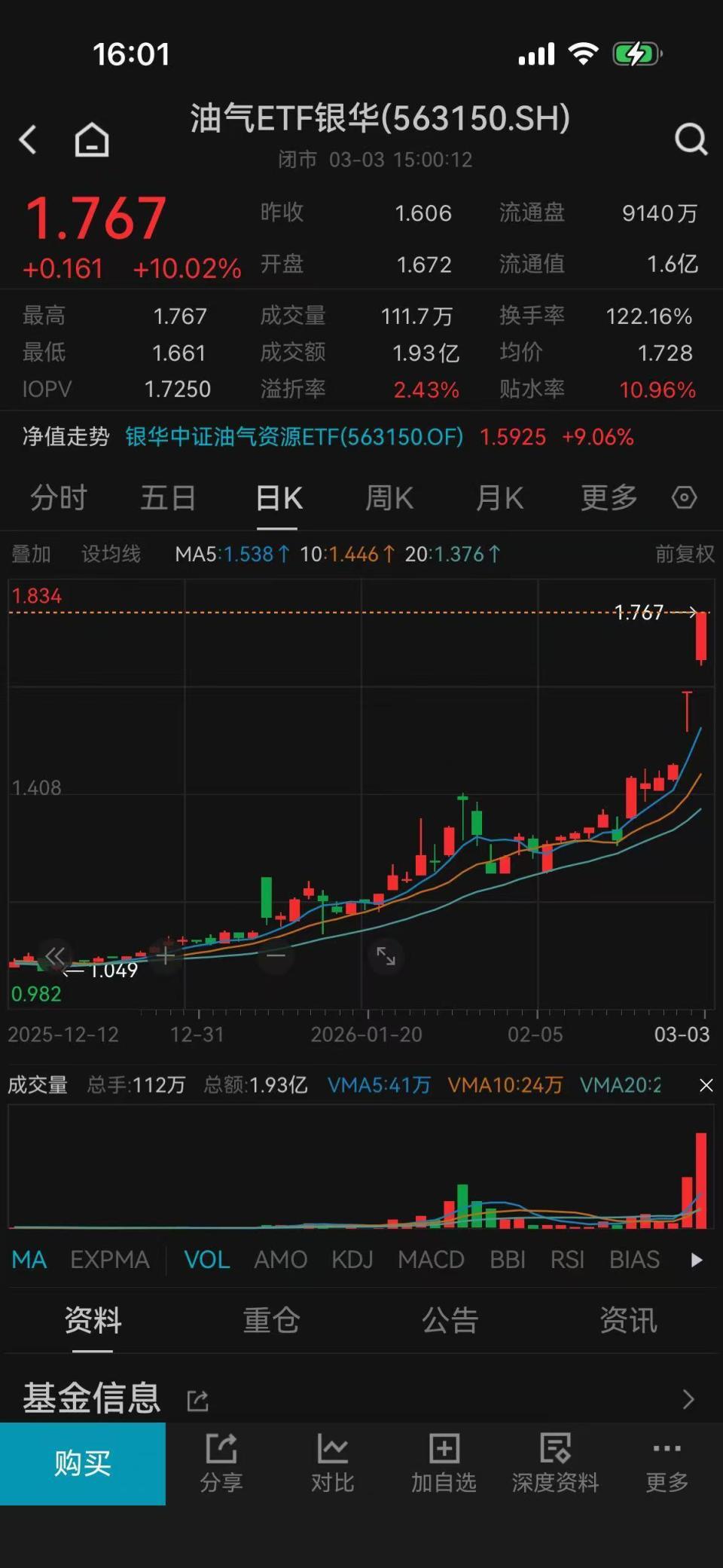The height and width of the screenshot is (1568, 723).
Task: Collapse chart with the double-left chevron
Action: click(x=53, y=955)
